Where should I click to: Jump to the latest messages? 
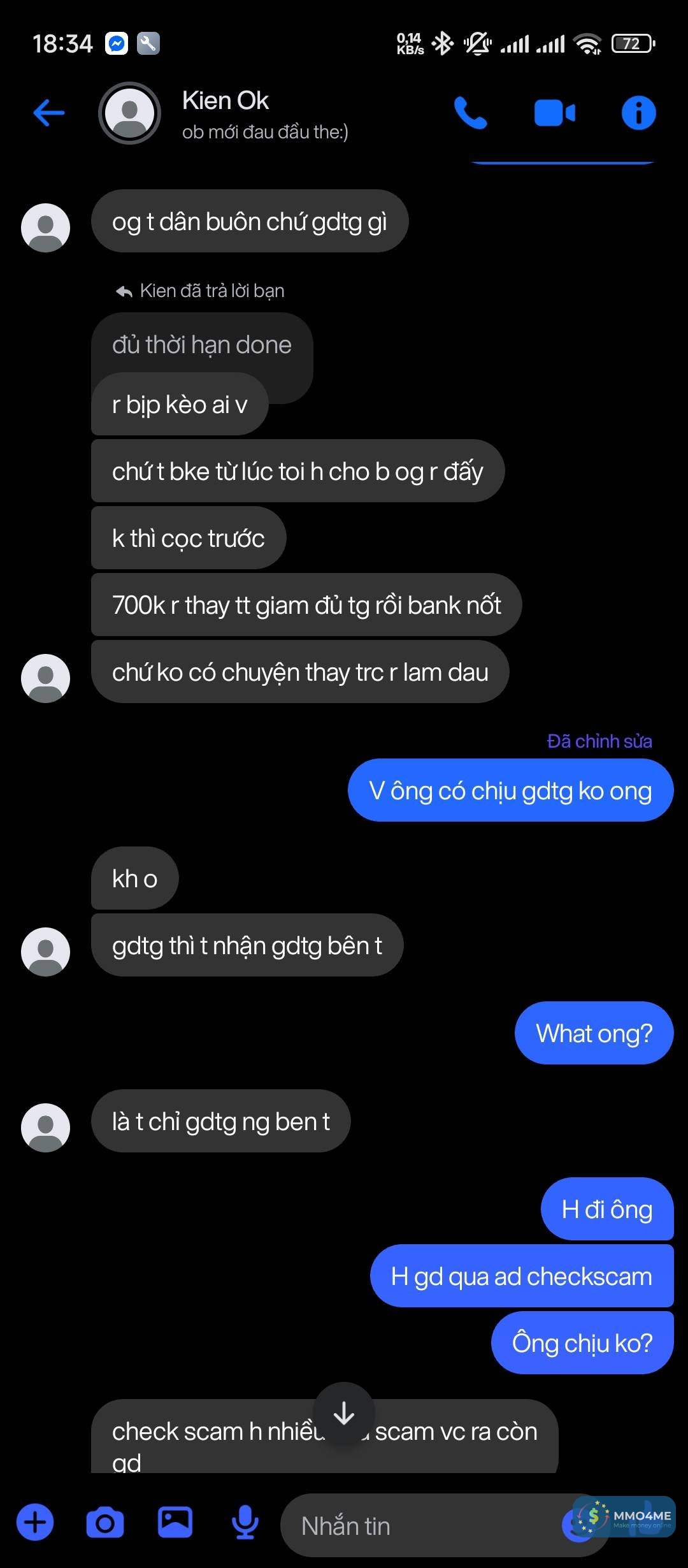coord(344,1413)
